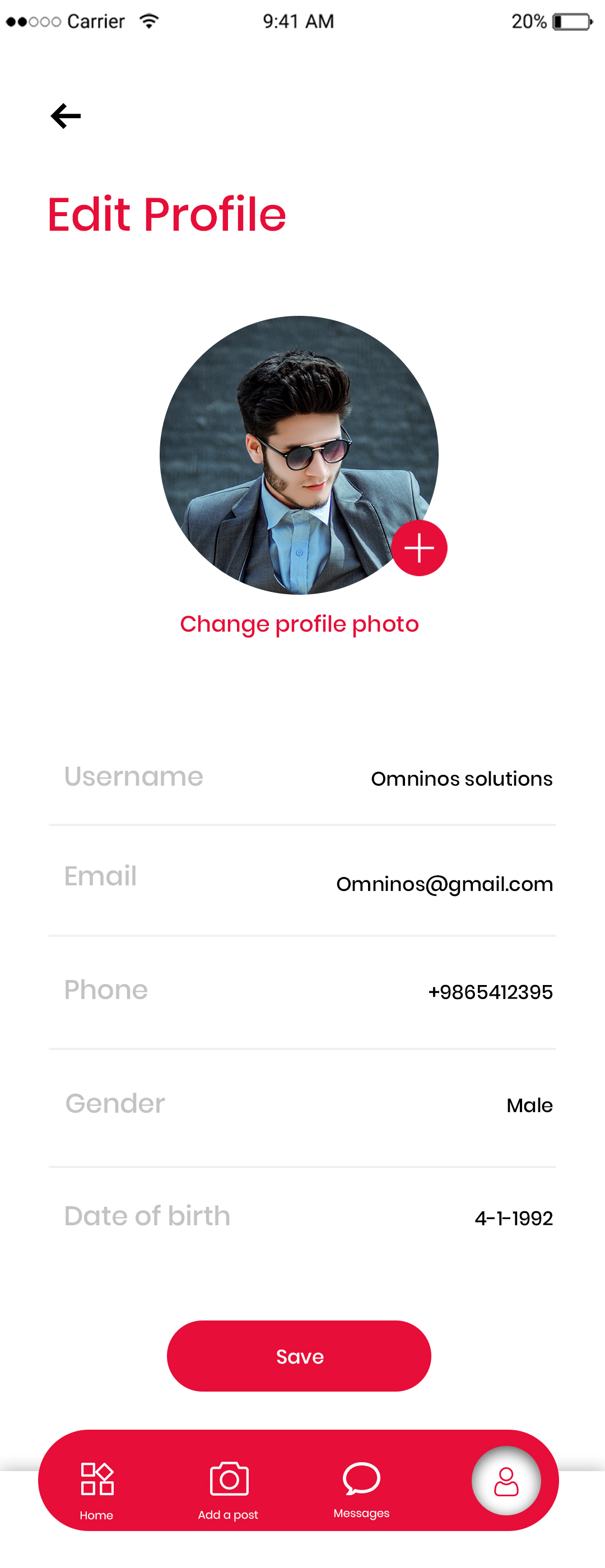Change the Gender selection

(529, 1105)
